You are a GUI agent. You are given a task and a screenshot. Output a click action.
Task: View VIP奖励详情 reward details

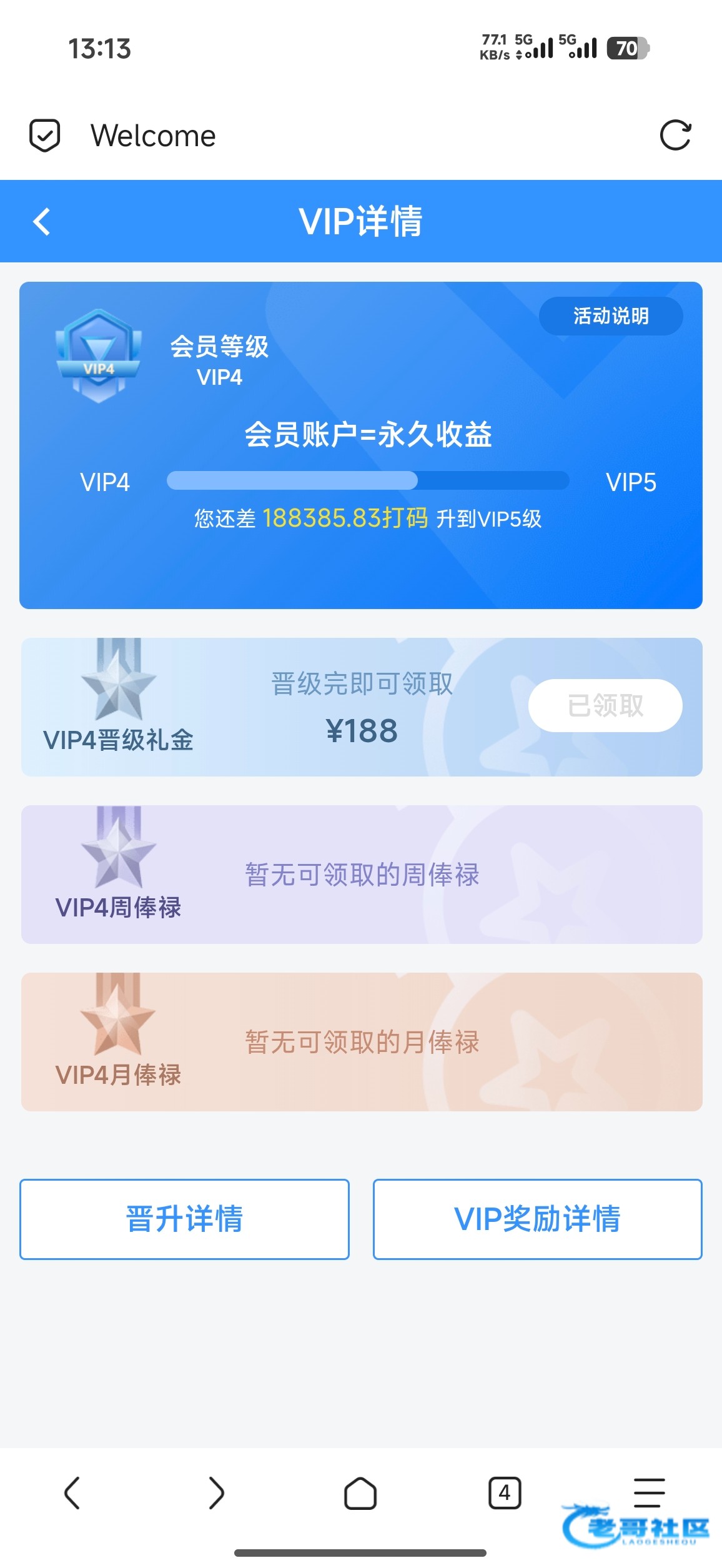click(537, 1219)
